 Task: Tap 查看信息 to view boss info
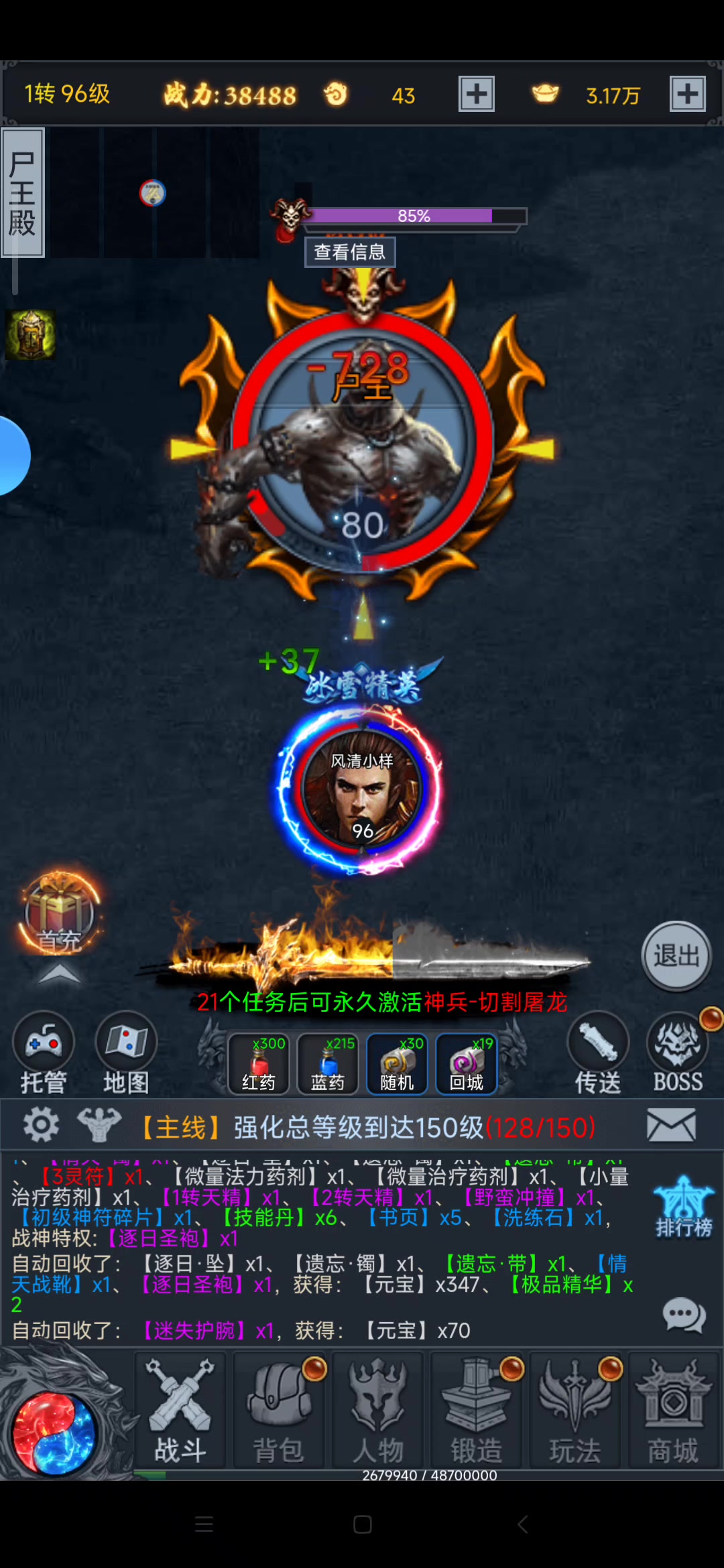click(350, 252)
